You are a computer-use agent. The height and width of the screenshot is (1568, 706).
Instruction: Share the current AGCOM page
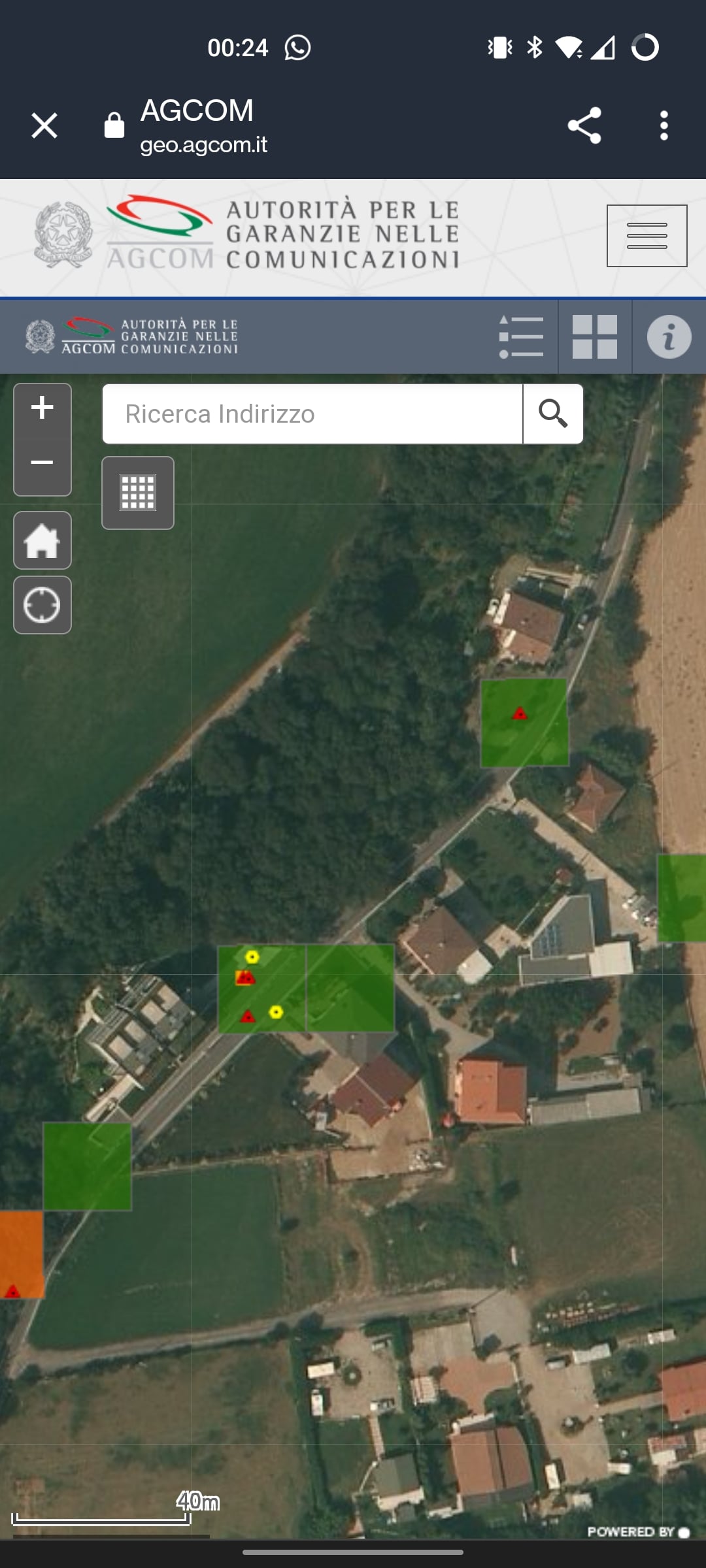[x=584, y=125]
